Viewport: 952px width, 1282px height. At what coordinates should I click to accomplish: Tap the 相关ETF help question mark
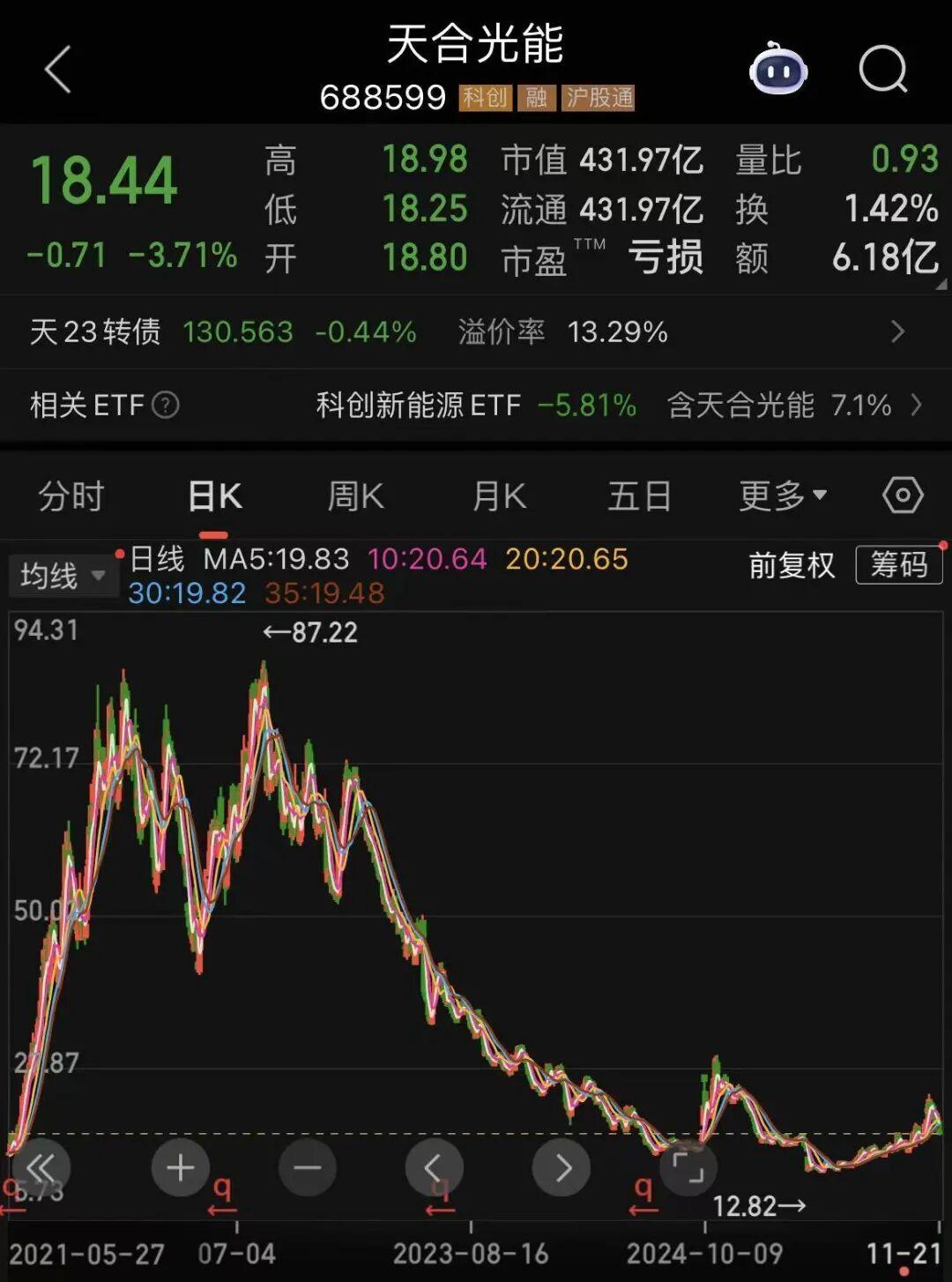[166, 406]
